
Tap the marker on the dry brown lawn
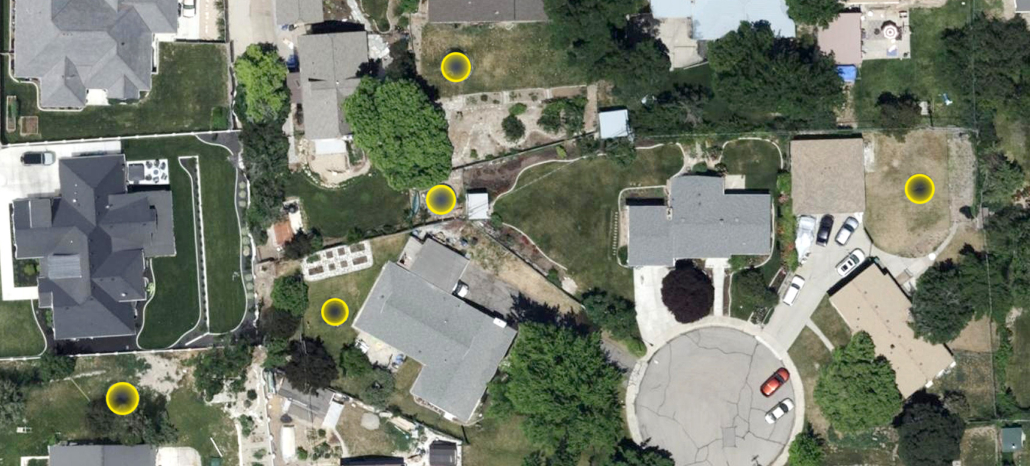point(919,188)
